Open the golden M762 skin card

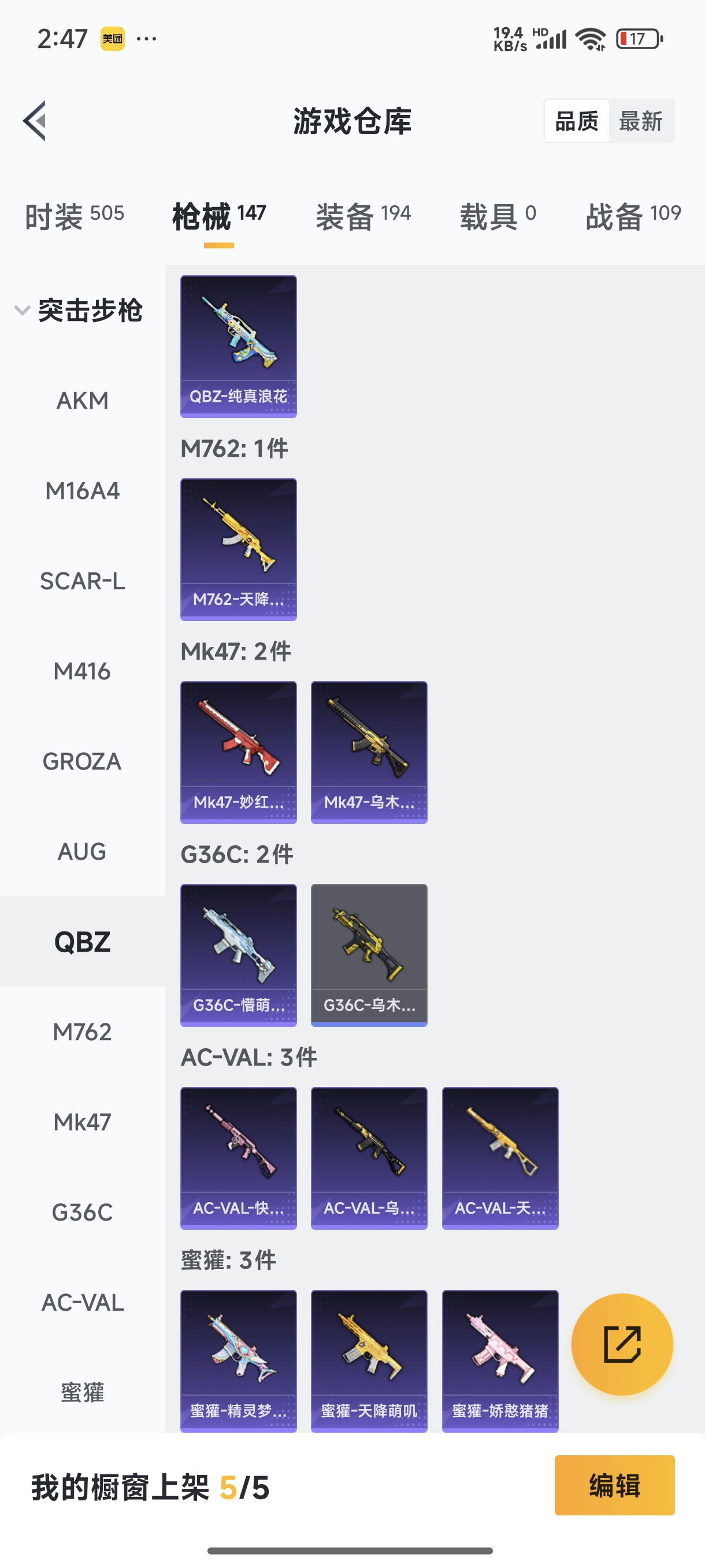239,549
